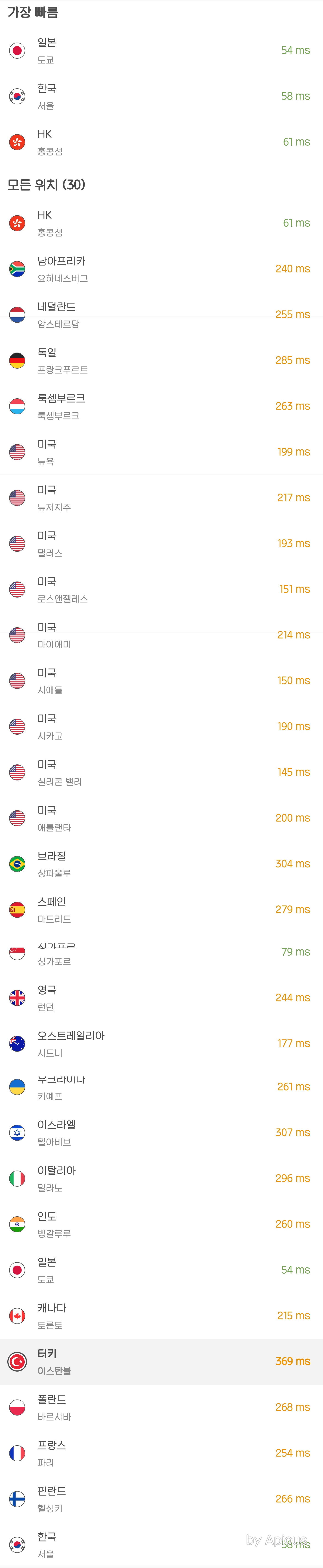Select 한국 서울 under 가장 빠름
The height and width of the screenshot is (1568, 323).
(161, 96)
